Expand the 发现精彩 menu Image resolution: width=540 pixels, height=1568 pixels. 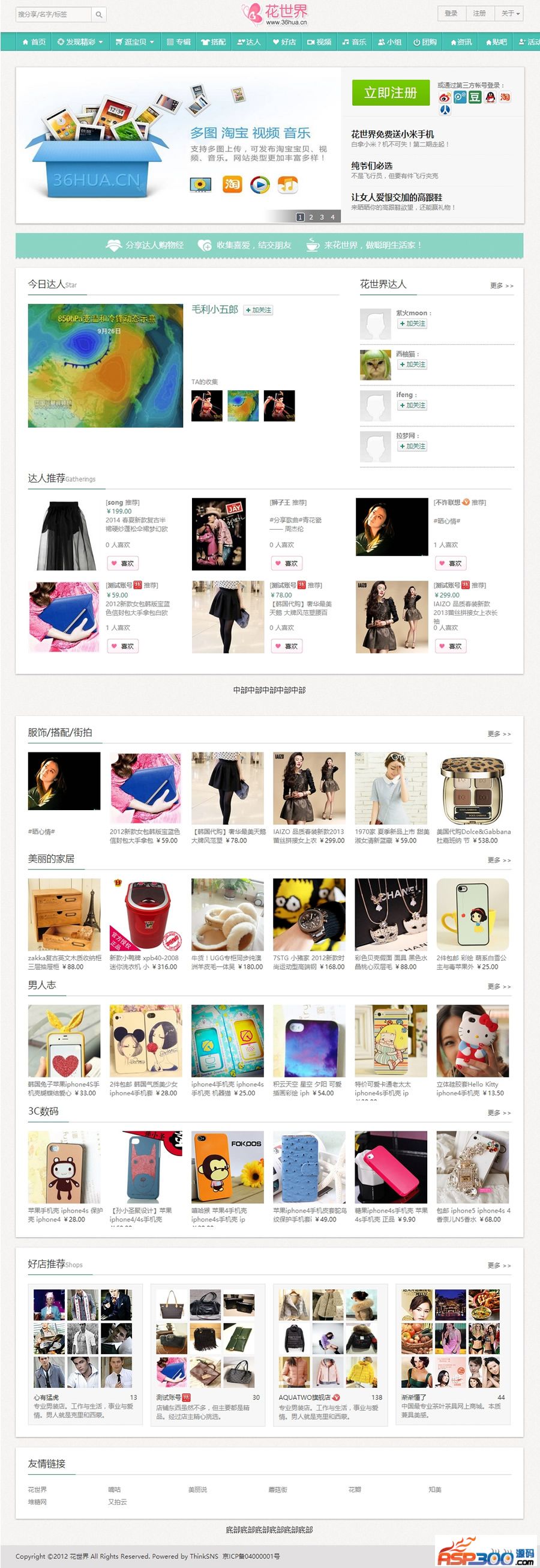tap(80, 42)
